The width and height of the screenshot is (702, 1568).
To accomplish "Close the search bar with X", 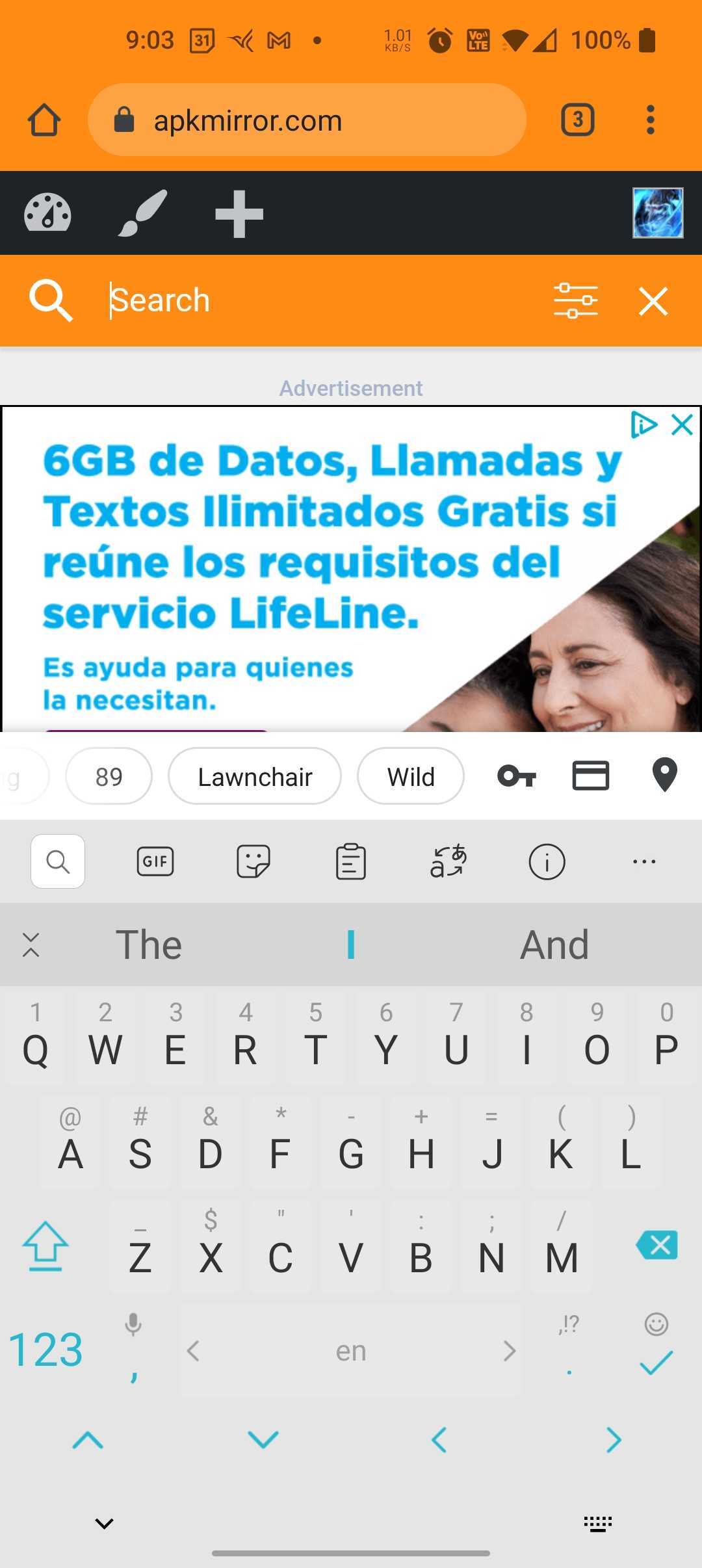I will click(x=653, y=301).
